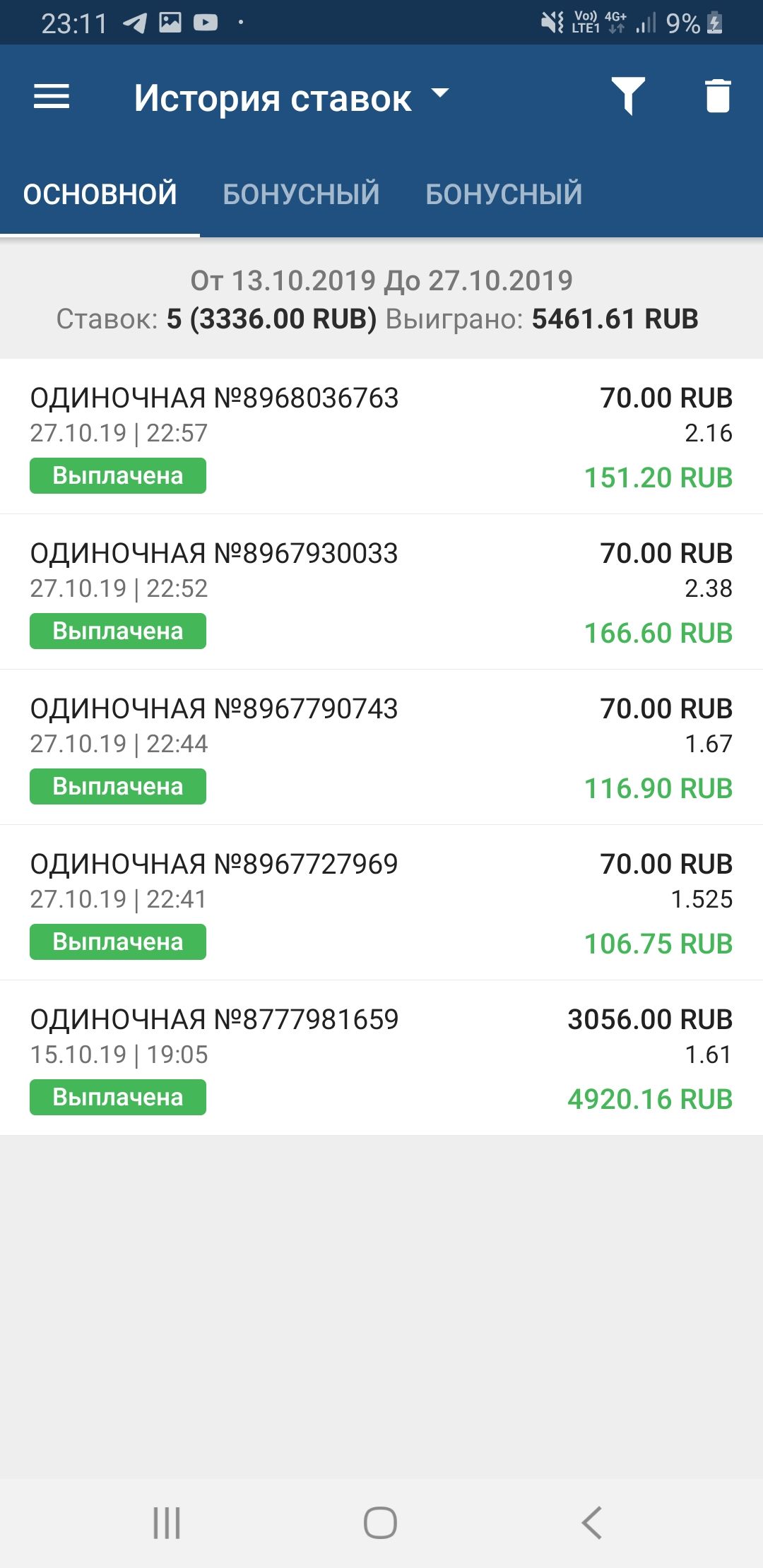Screen dimensions: 763x1568
Task: Tap the system home button
Action: [380, 1522]
